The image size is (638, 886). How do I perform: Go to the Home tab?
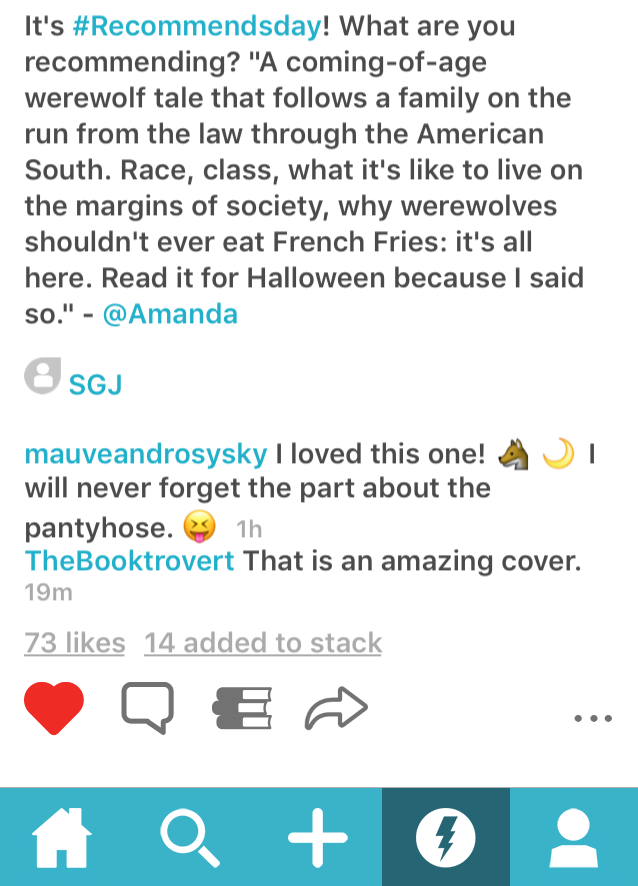click(x=64, y=837)
